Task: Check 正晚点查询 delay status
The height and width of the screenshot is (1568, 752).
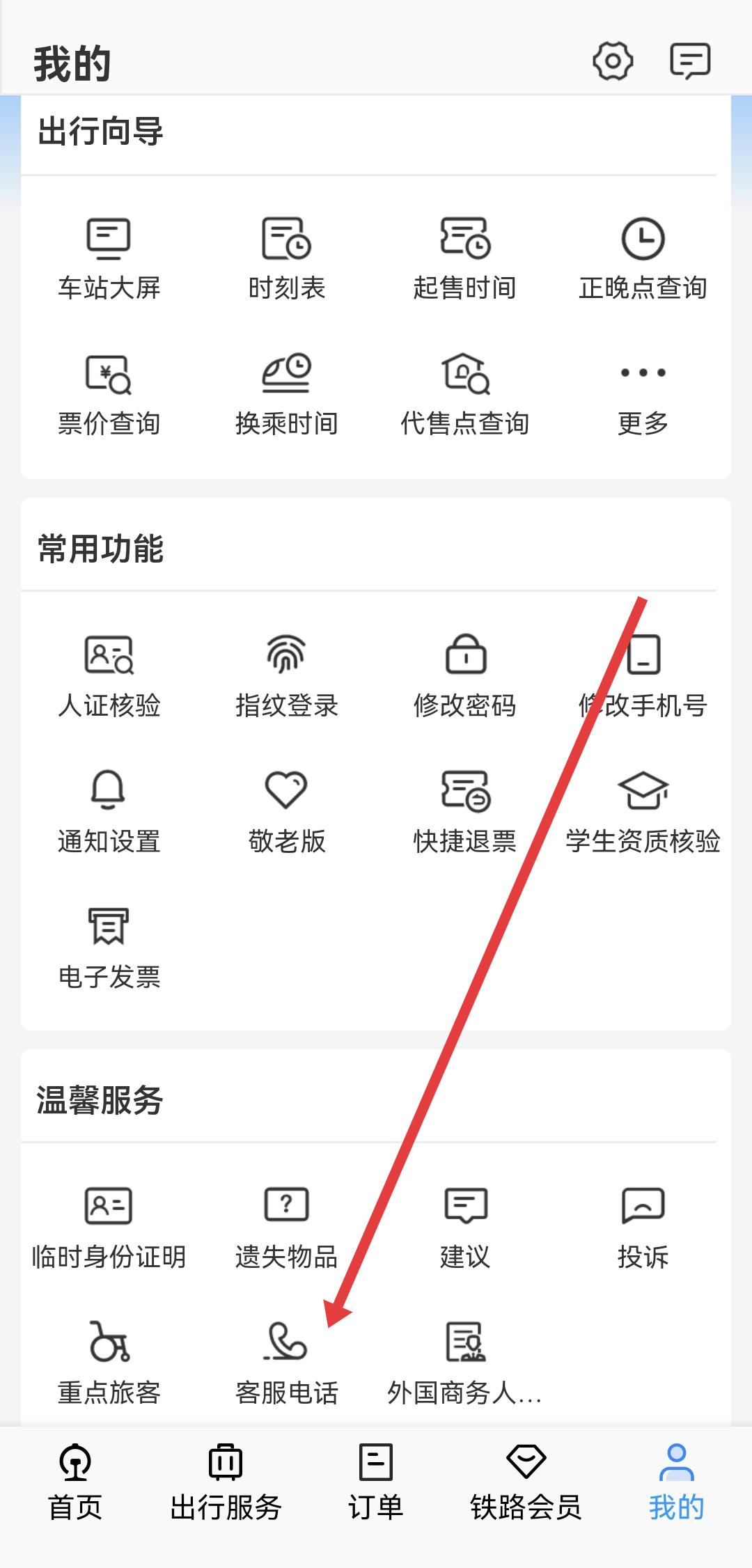Action: click(643, 258)
